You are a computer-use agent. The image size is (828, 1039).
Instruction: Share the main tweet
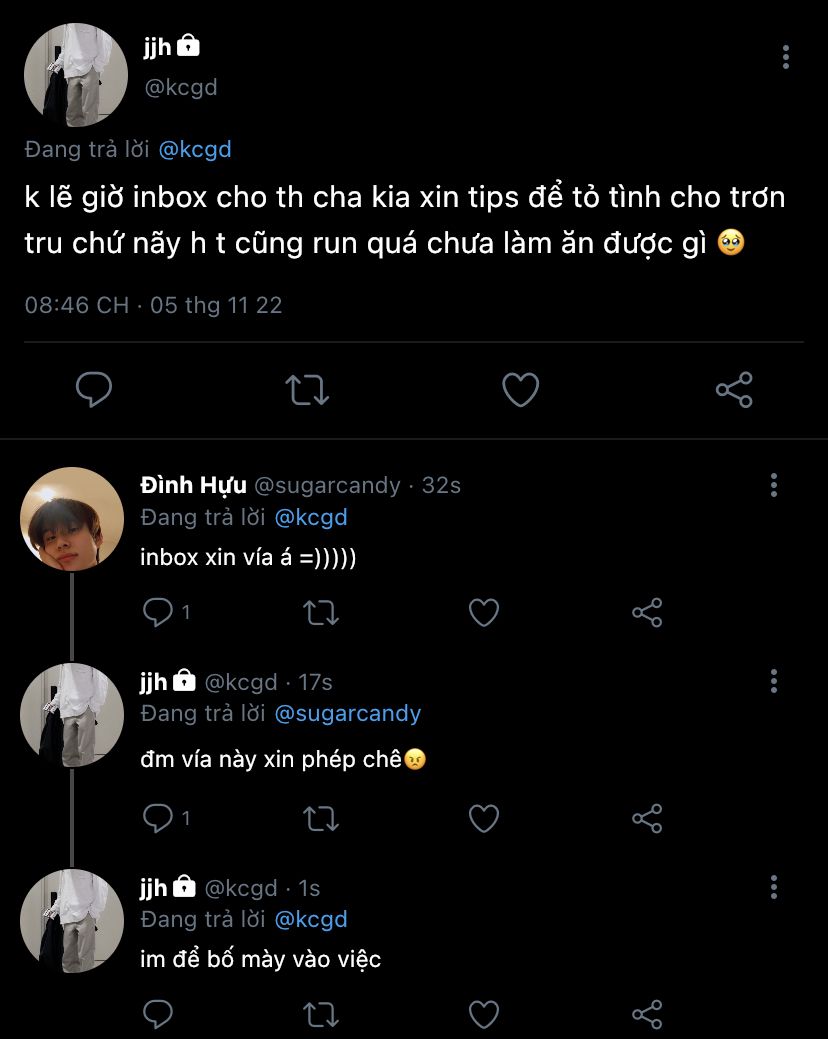coord(734,389)
